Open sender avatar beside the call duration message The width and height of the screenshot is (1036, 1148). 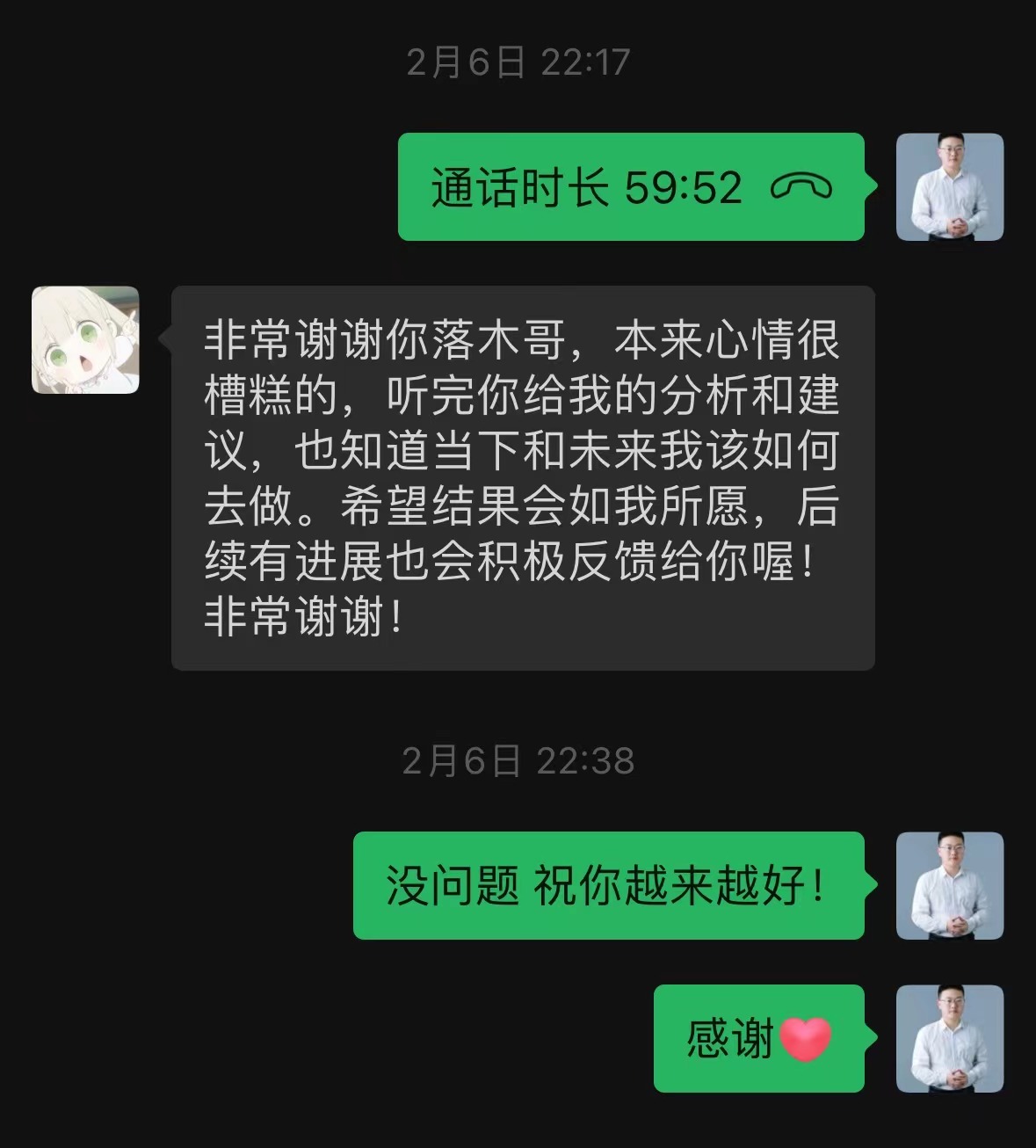[949, 187]
